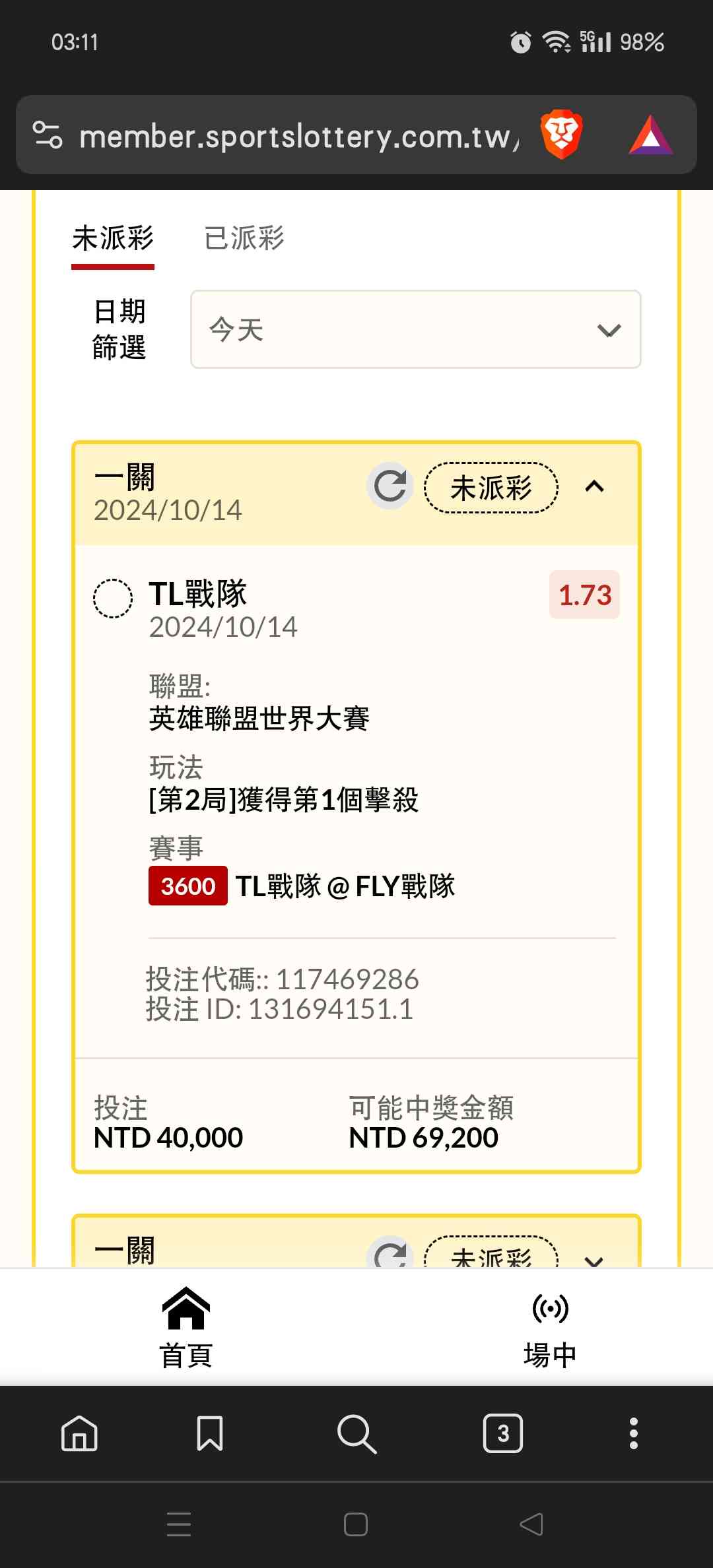Select the 未派彩 tab

point(113,238)
